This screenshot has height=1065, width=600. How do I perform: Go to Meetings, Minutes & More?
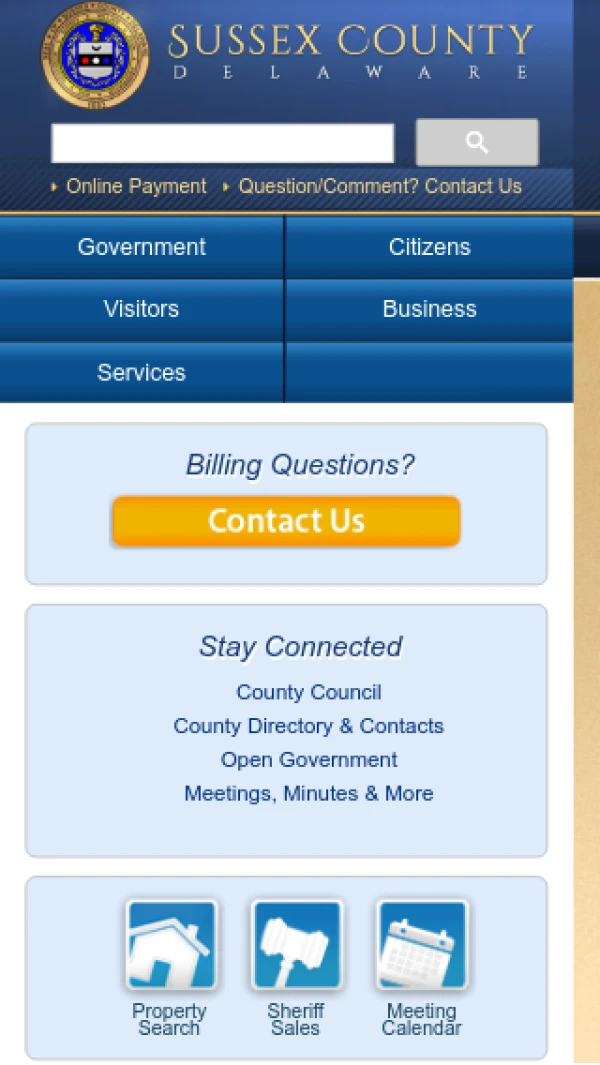(x=308, y=793)
